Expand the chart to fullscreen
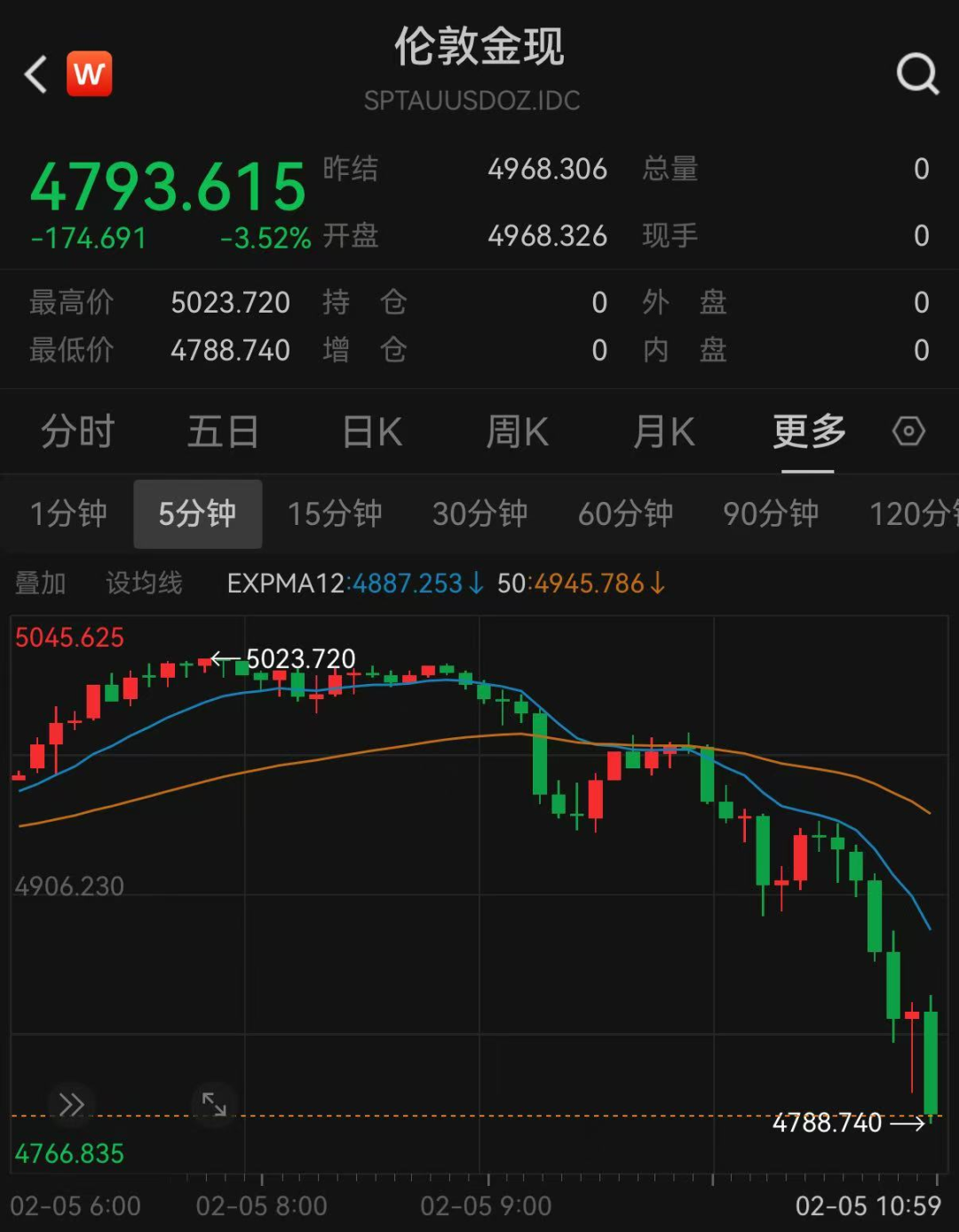Viewport: 959px width, 1232px height. 214,1105
